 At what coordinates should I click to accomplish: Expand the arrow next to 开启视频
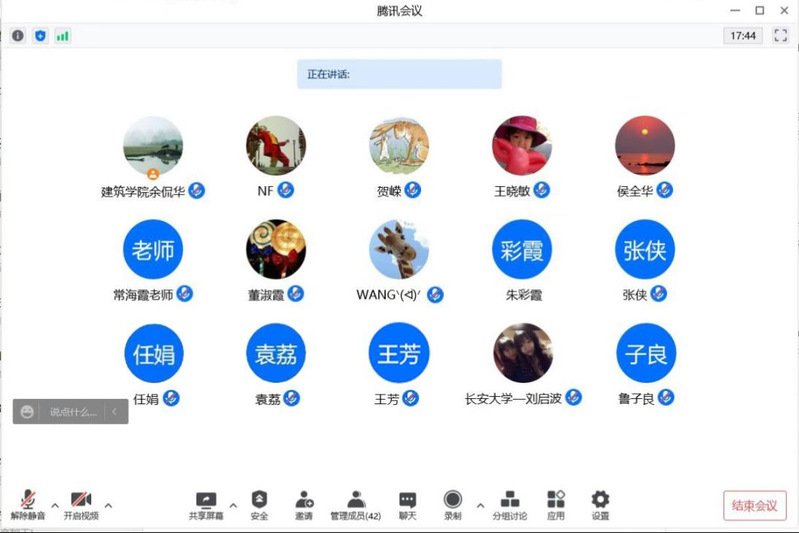[x=108, y=504]
